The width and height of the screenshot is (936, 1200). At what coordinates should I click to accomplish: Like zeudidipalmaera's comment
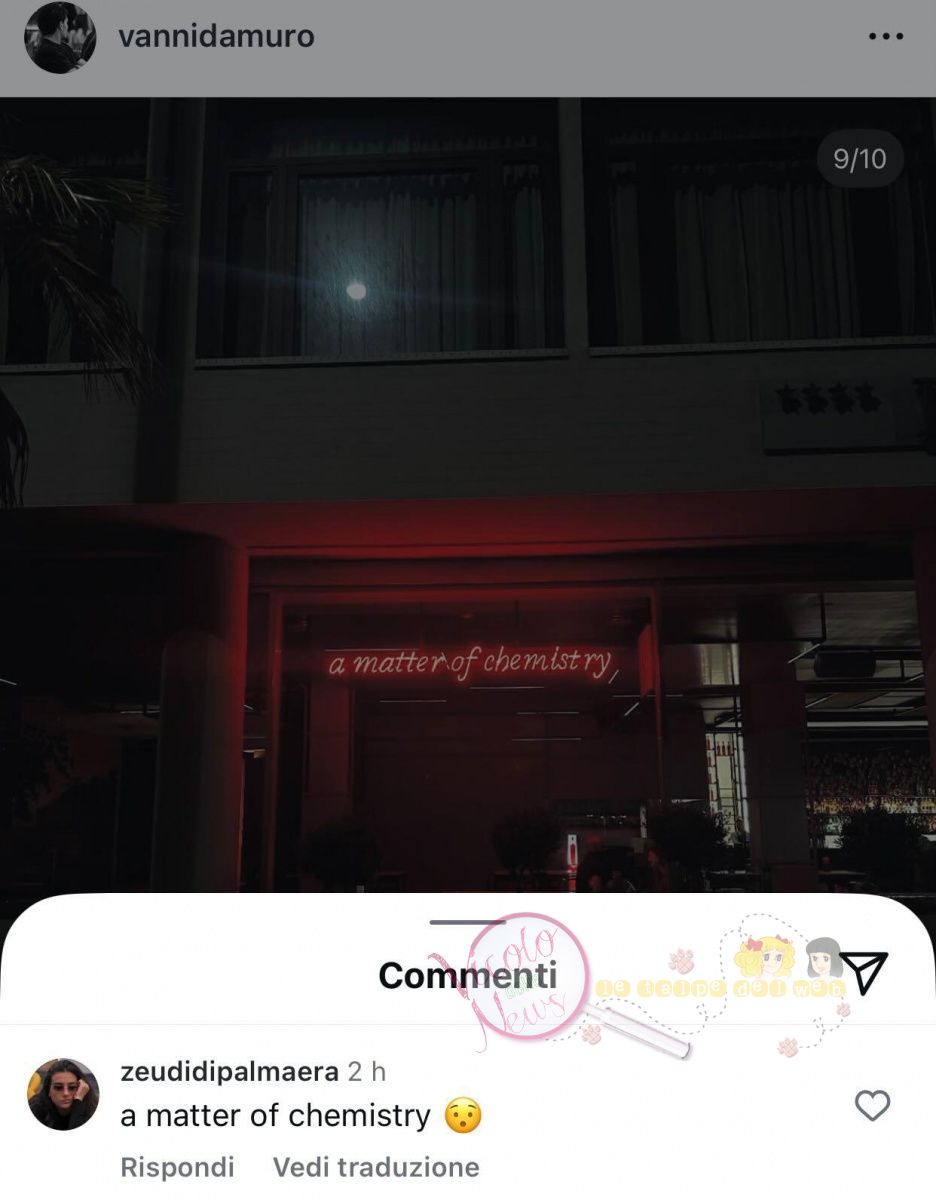pyautogui.click(x=872, y=1106)
